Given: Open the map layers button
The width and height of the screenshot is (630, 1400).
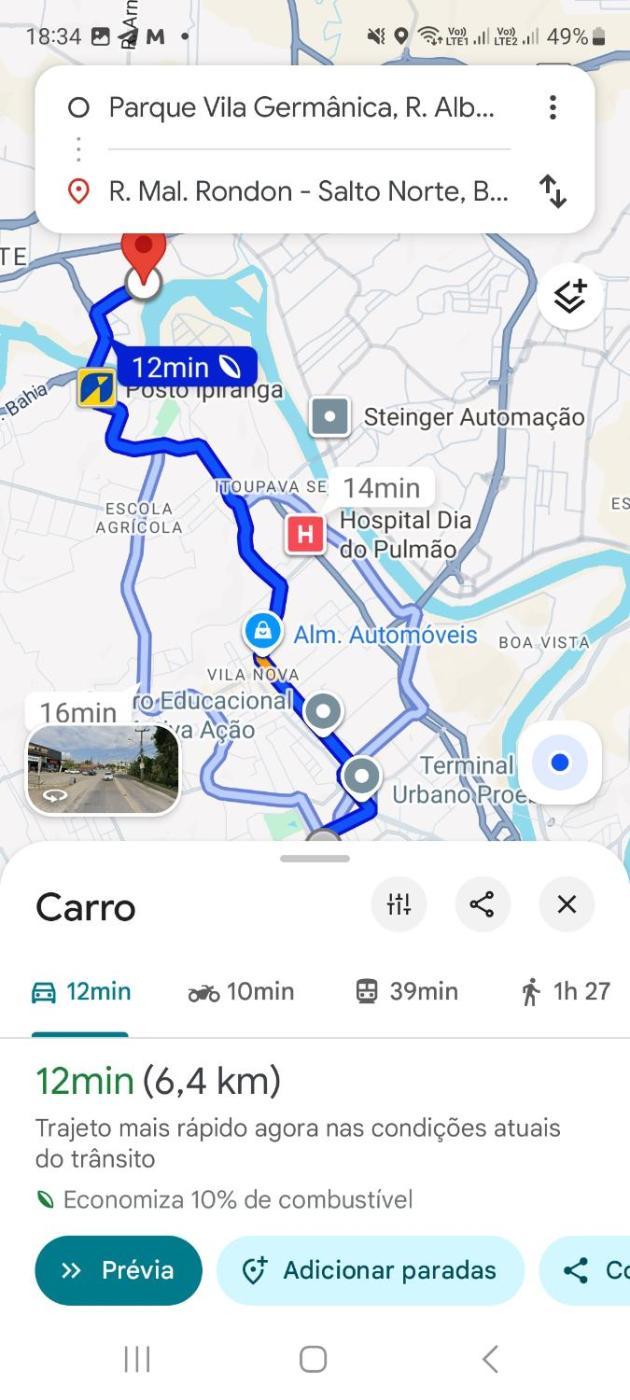Looking at the screenshot, I should [570, 296].
